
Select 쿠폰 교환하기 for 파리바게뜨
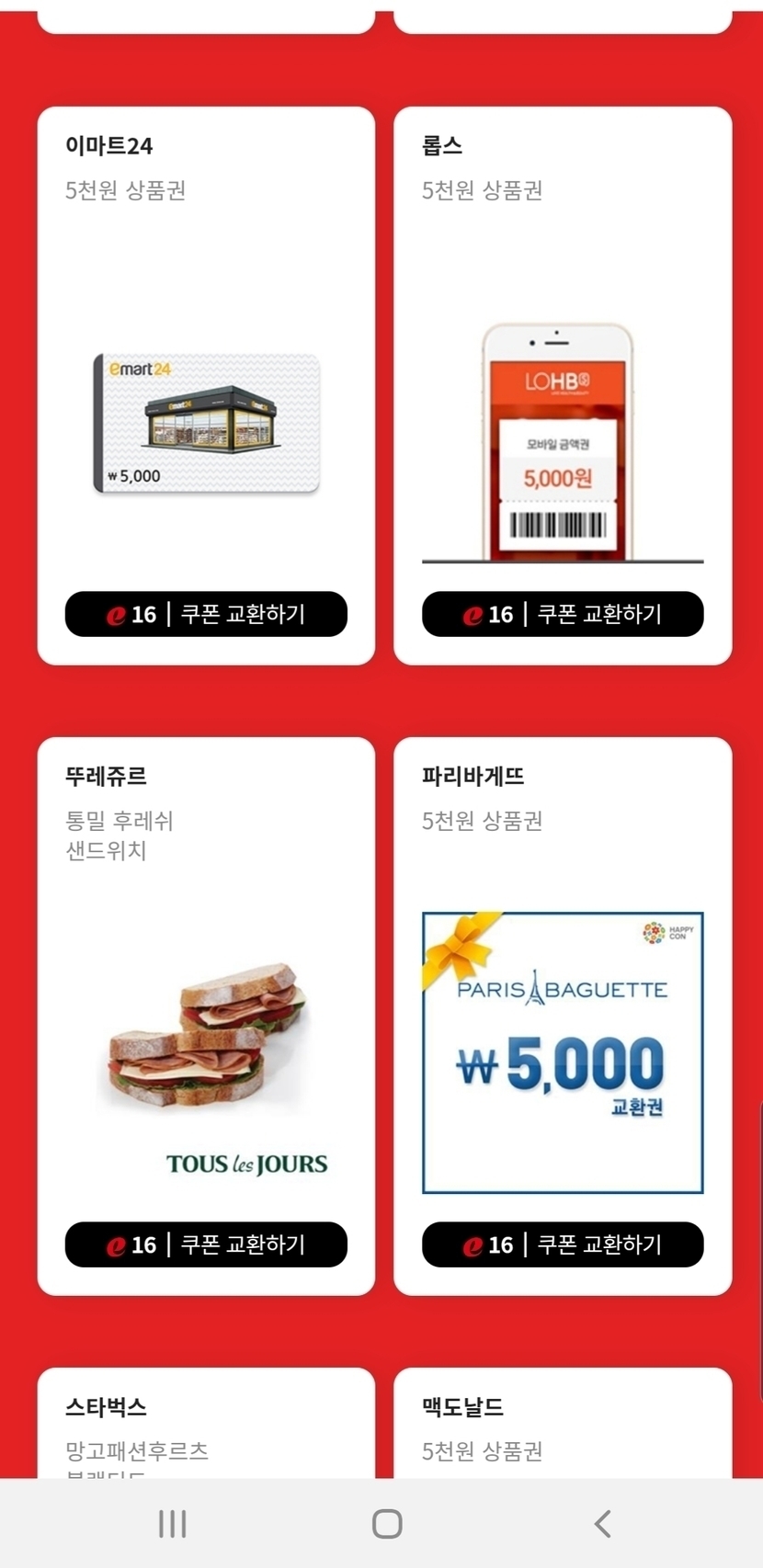(563, 1244)
